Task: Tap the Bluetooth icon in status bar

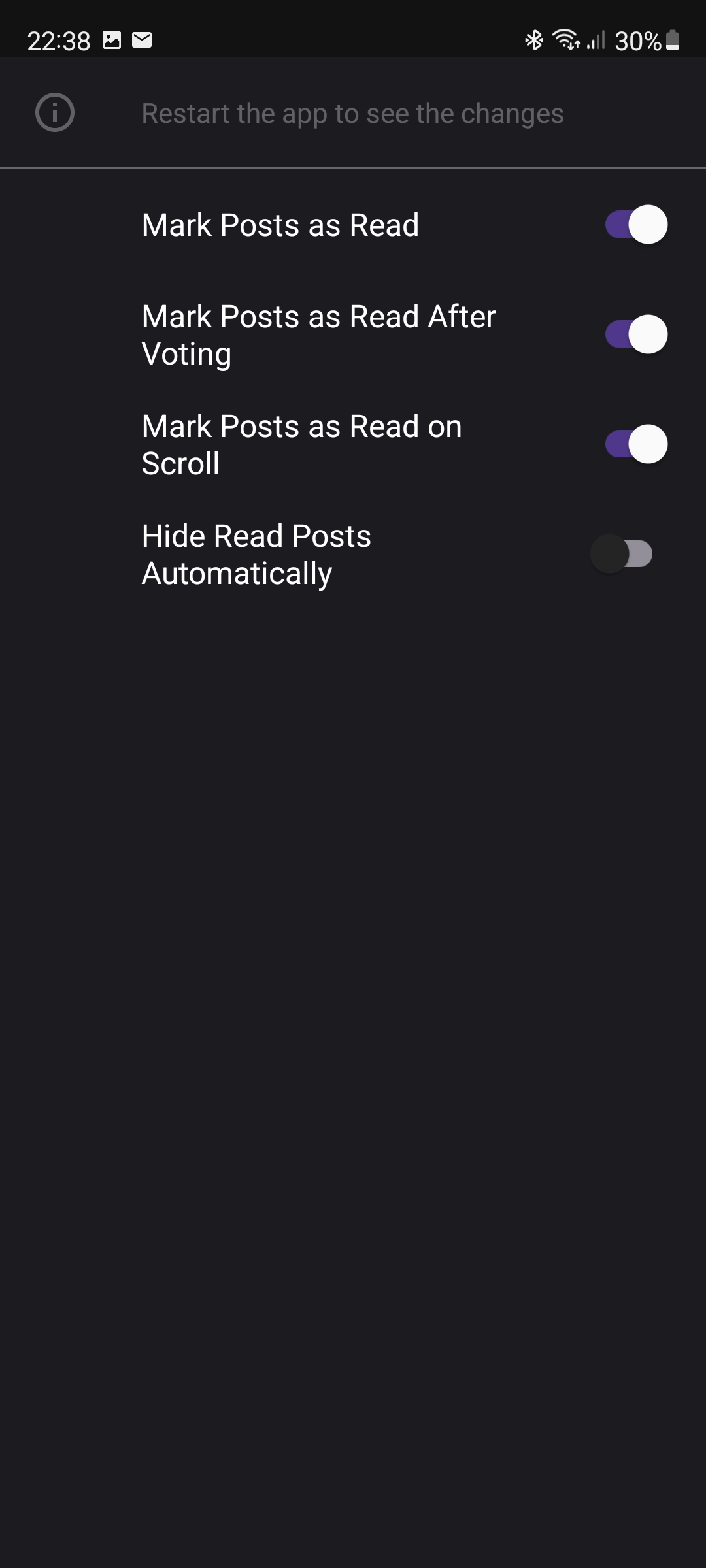Action: point(533,41)
